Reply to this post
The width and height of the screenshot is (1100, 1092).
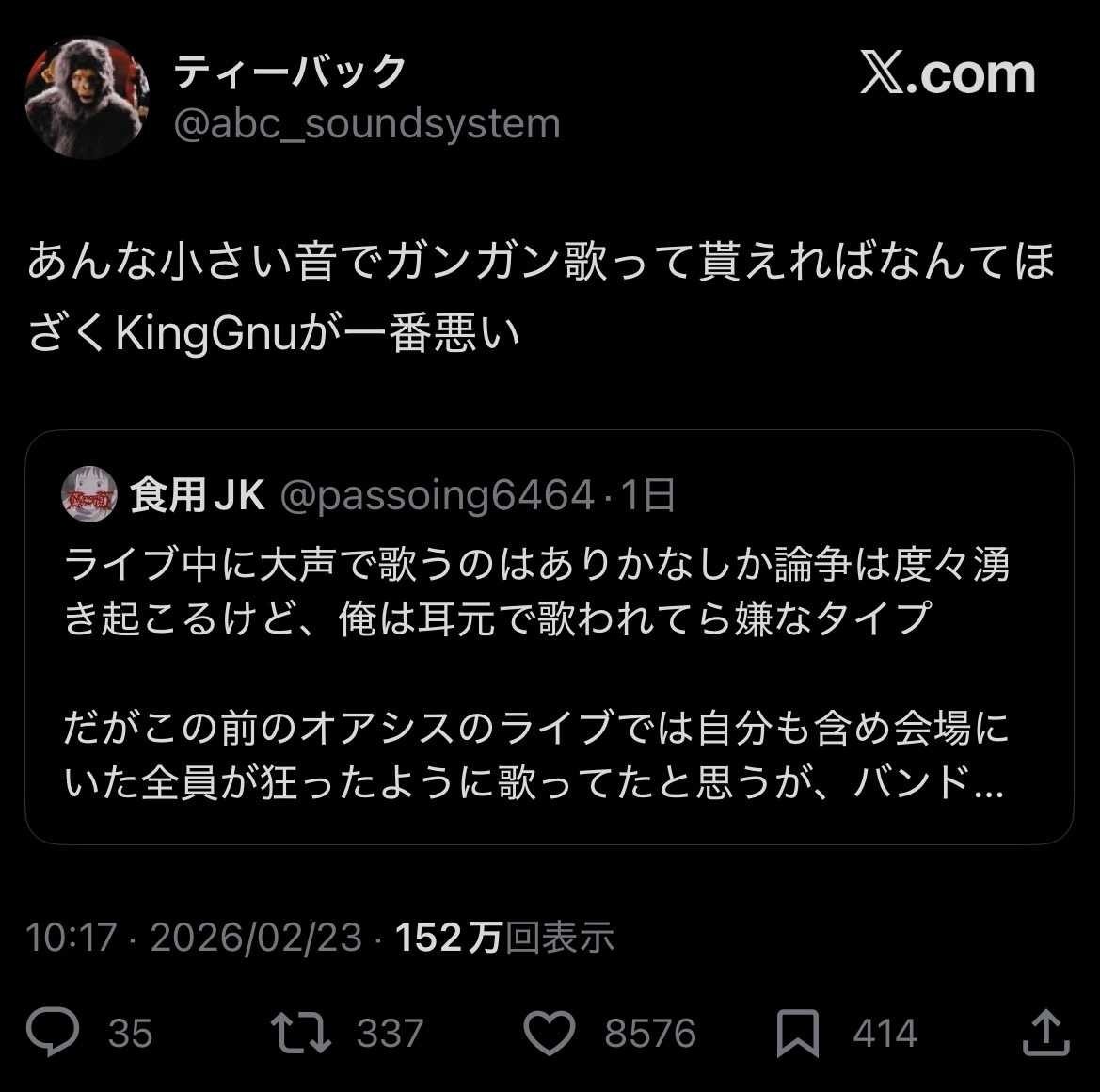pyautogui.click(x=54, y=1033)
